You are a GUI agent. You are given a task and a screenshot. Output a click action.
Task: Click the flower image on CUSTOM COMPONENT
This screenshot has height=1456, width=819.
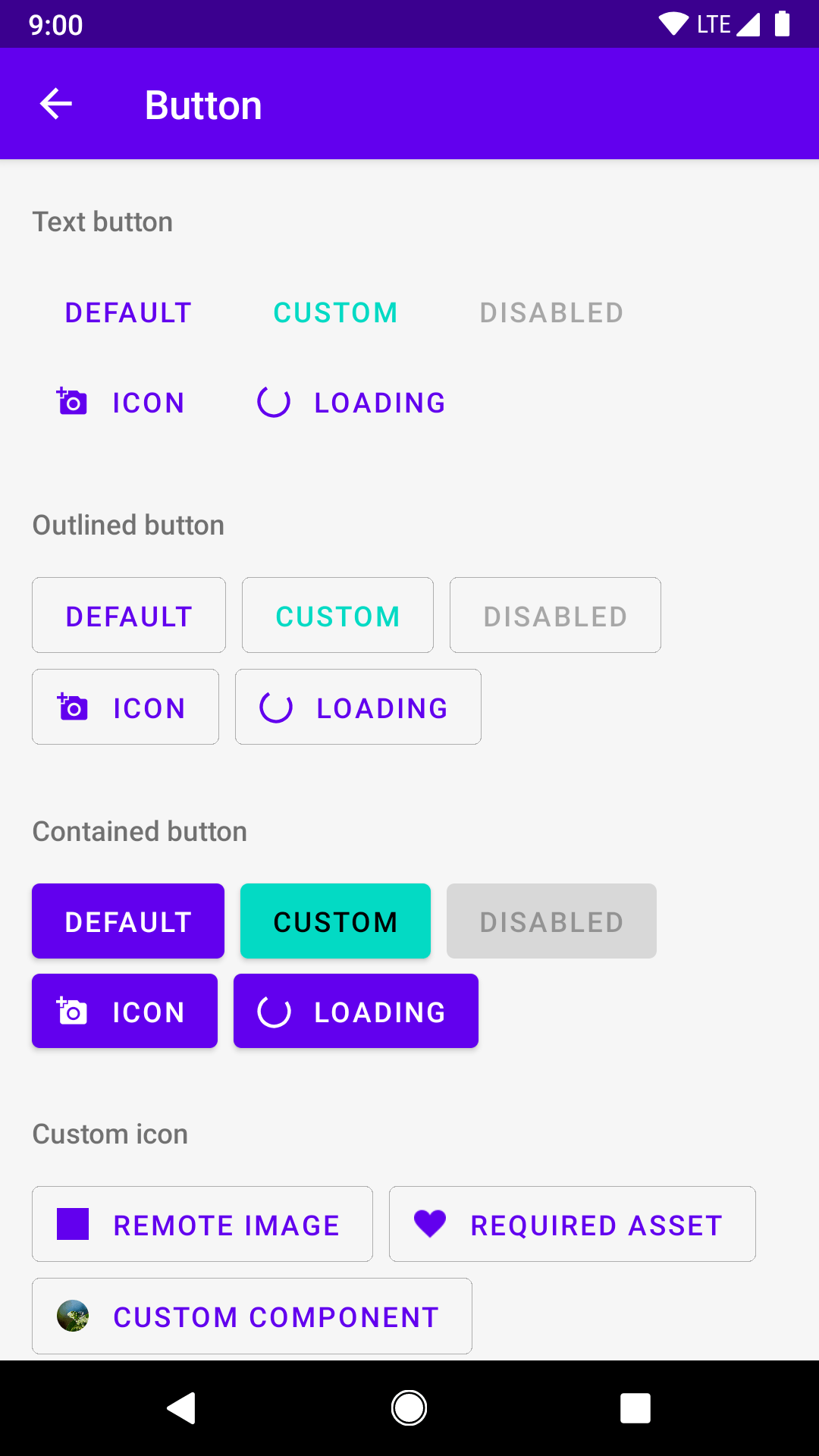coord(74,1316)
